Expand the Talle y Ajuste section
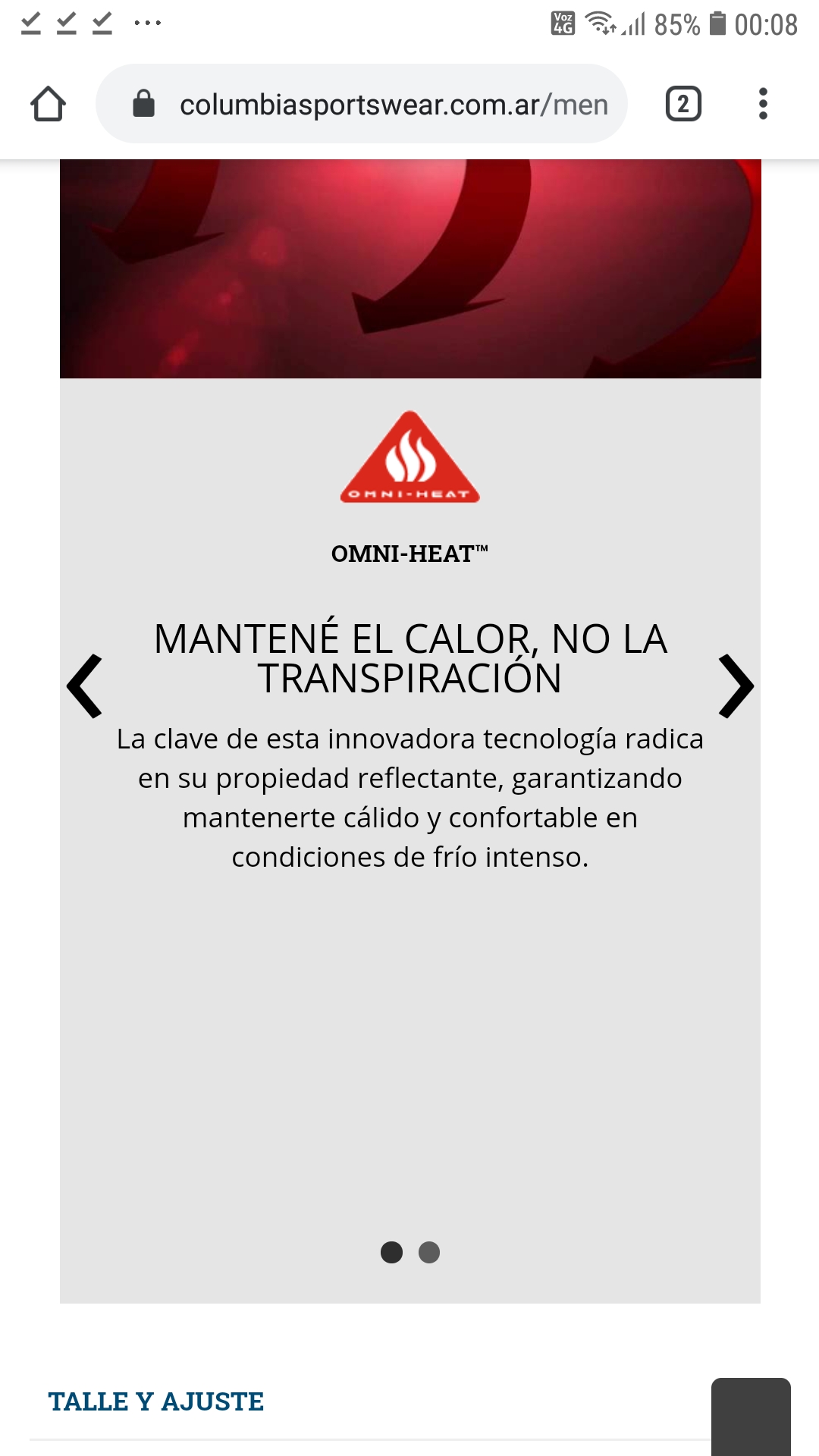 click(x=156, y=1401)
